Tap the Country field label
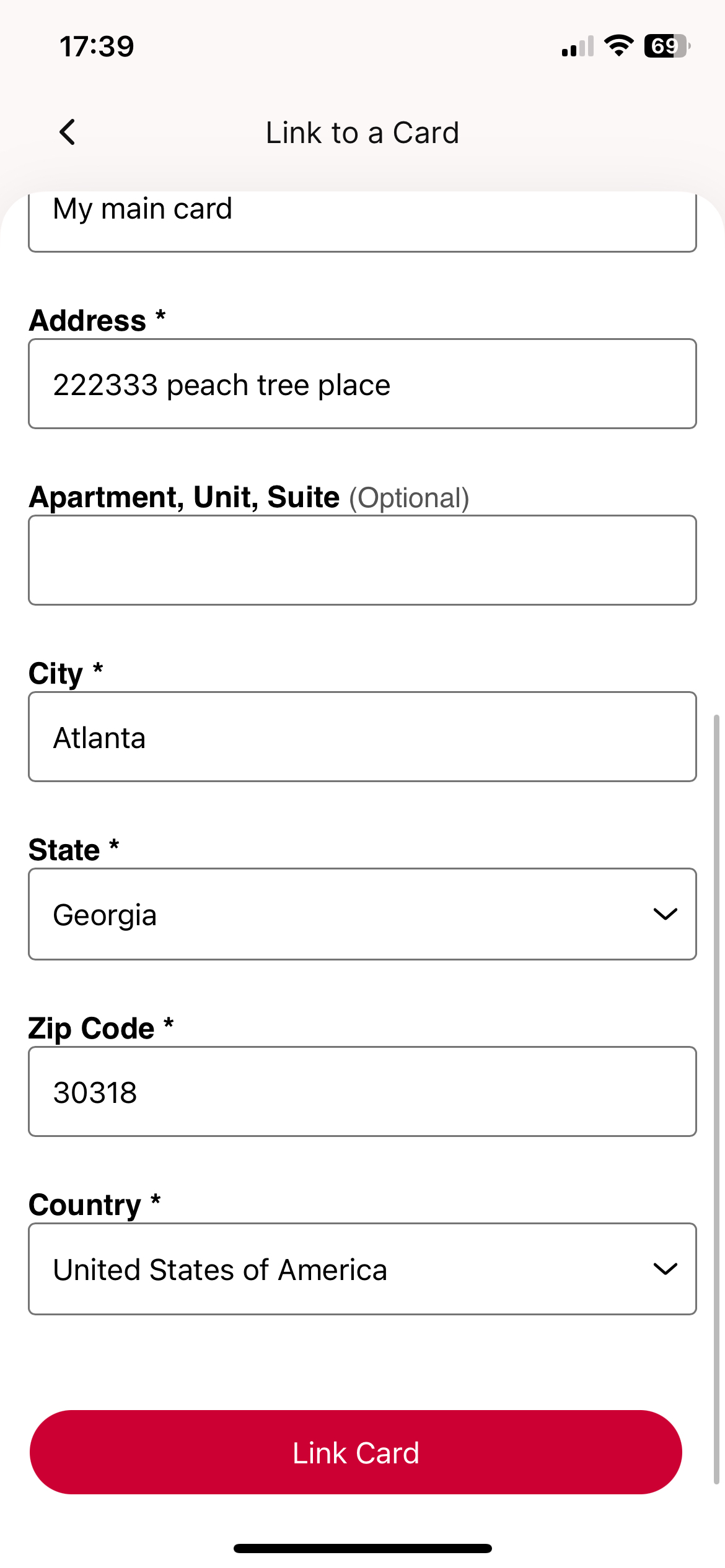This screenshot has width=725, height=1568. click(x=92, y=1204)
